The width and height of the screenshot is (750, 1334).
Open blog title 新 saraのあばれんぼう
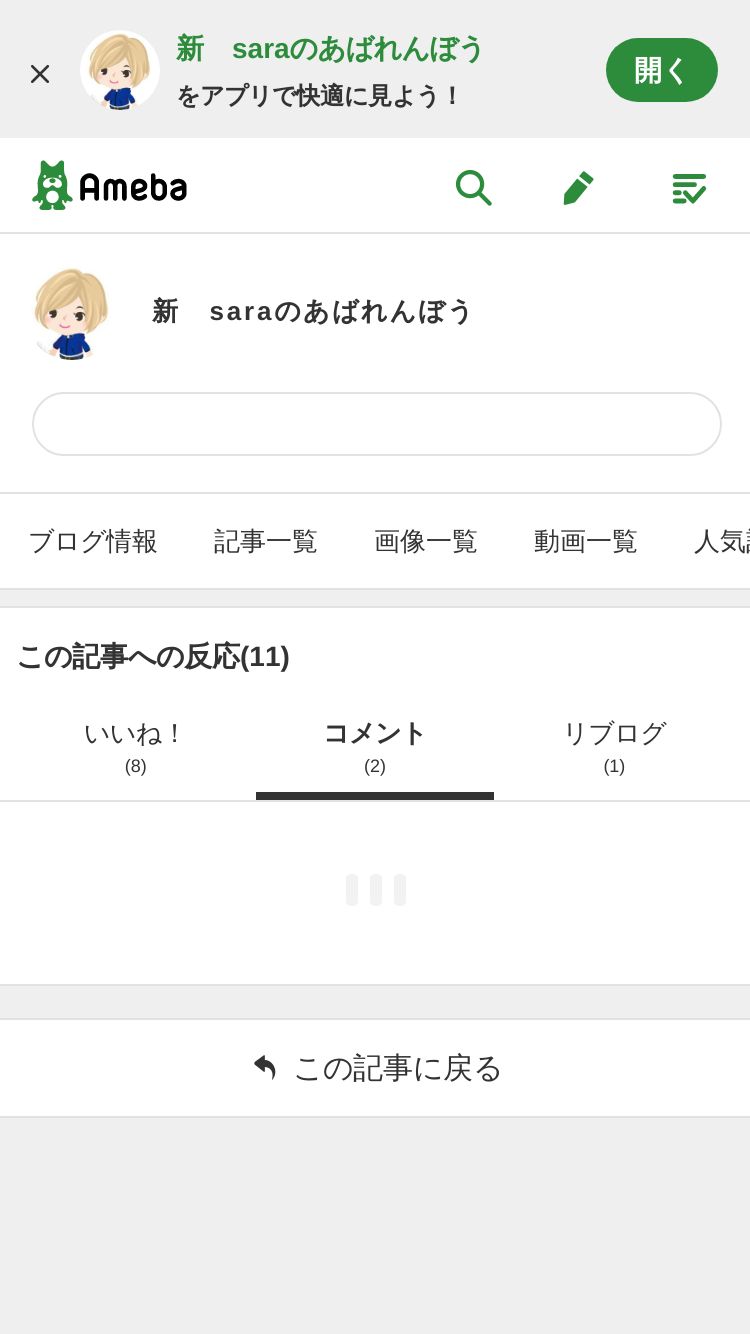coord(312,311)
